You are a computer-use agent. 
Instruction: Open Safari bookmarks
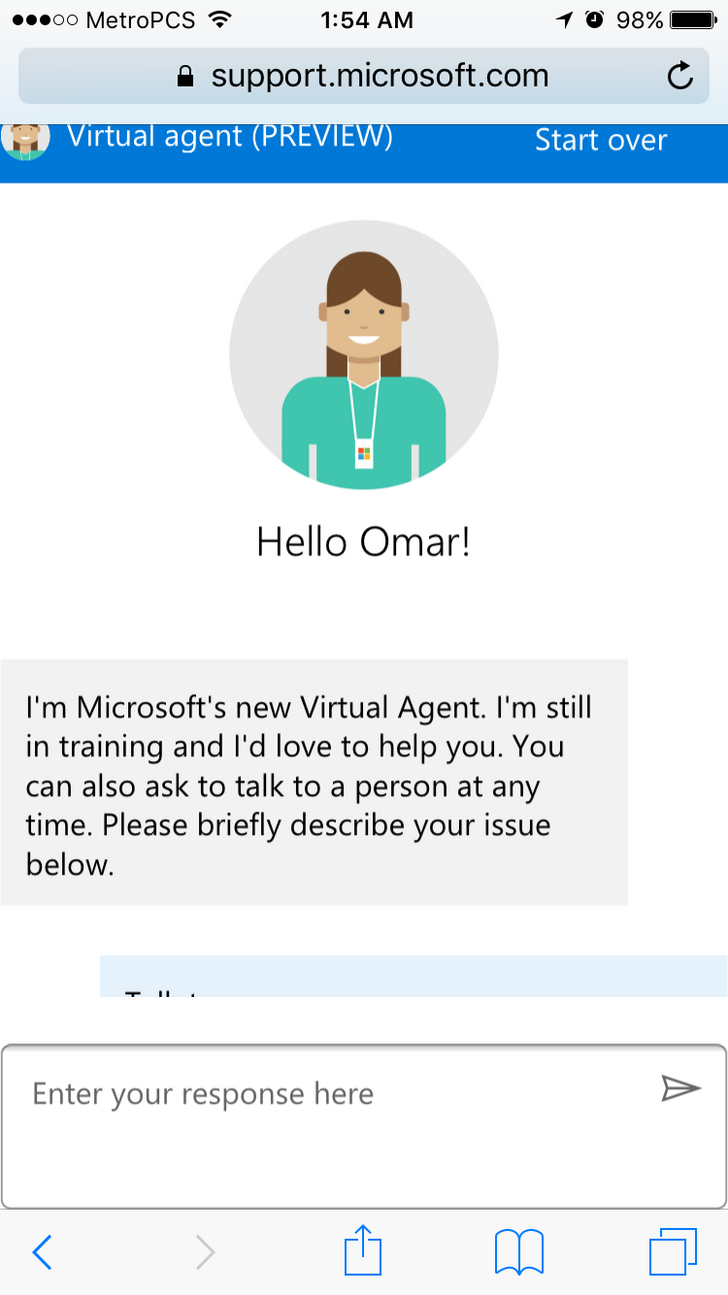tap(519, 1251)
